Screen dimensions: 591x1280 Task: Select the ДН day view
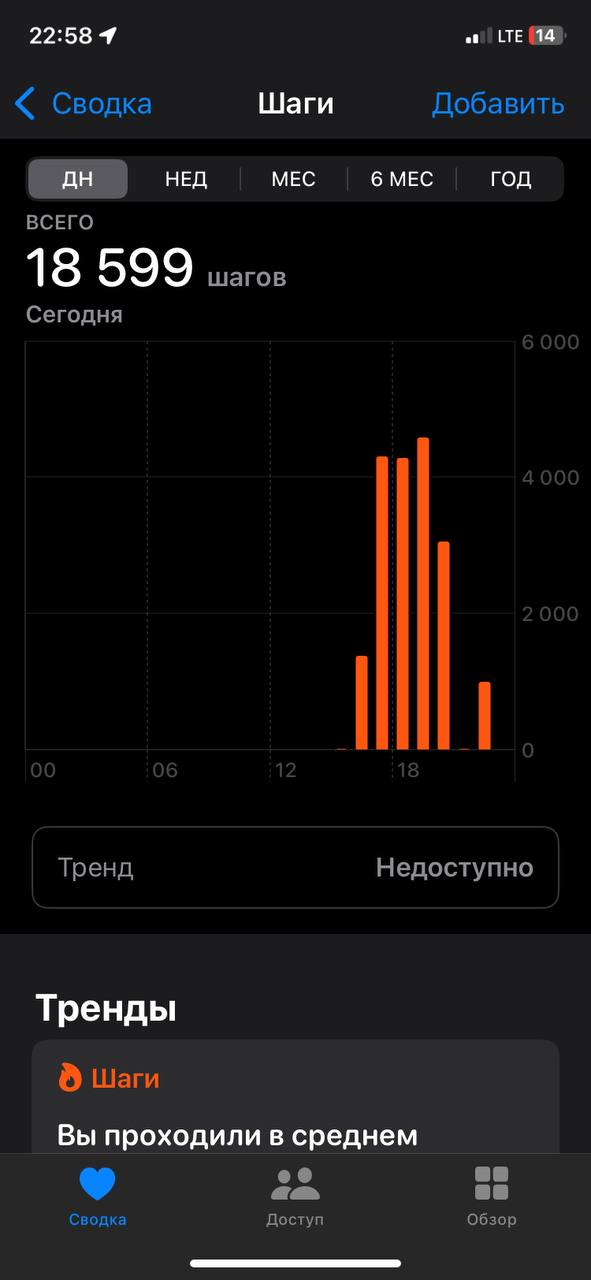click(x=78, y=179)
